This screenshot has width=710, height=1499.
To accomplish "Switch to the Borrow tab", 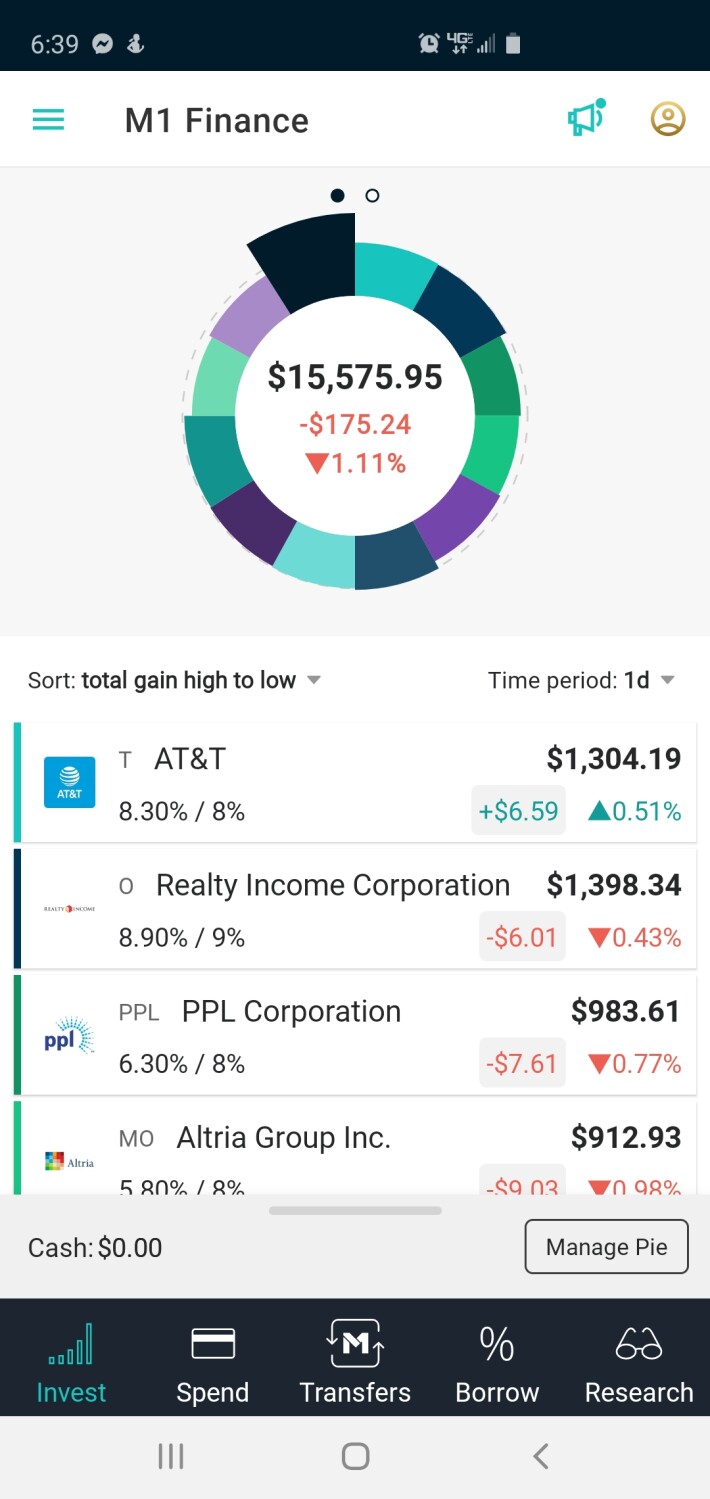I will (x=497, y=1363).
